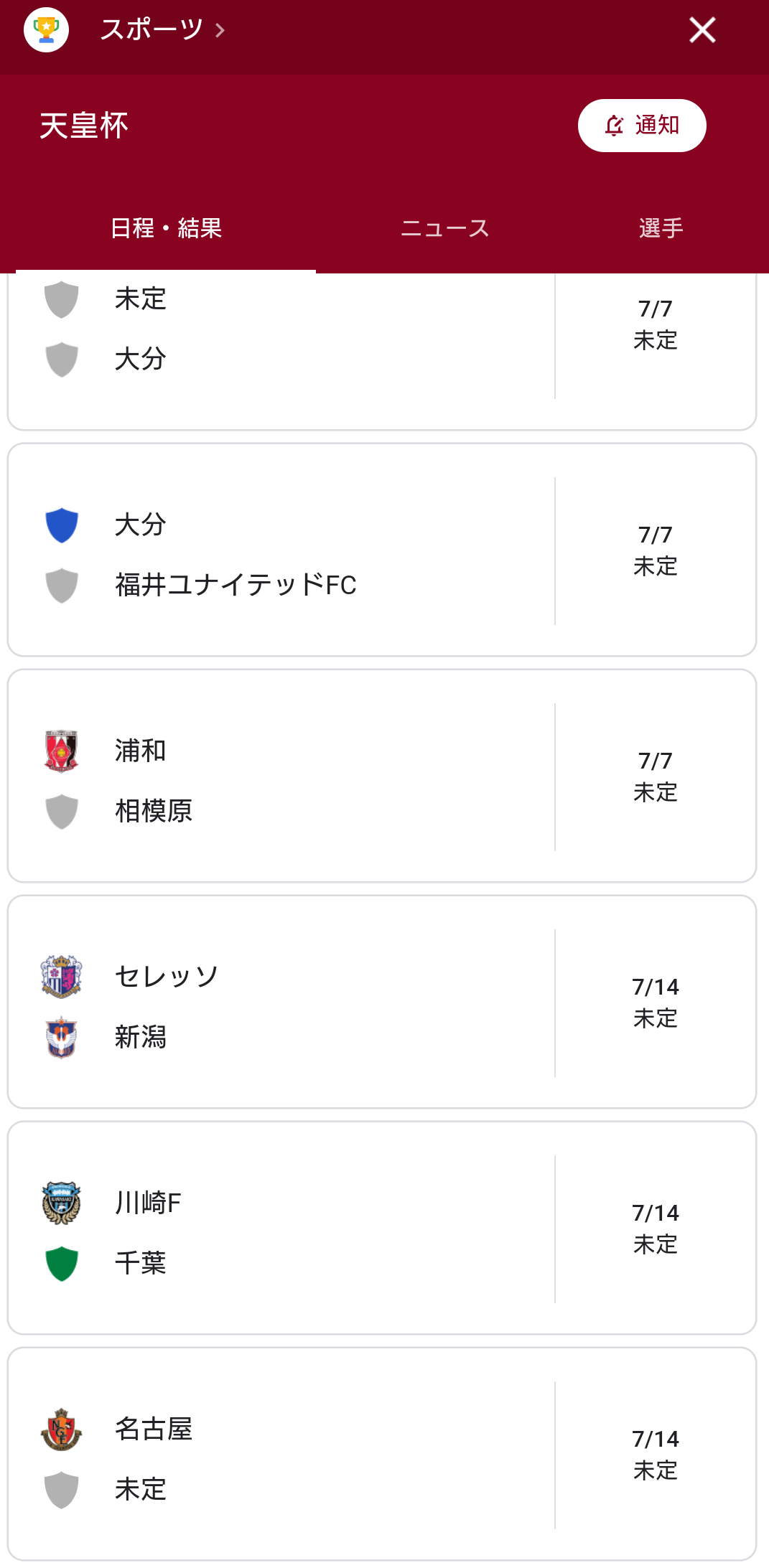View the 名古屋 vs 未定 match
Viewport: 769px width, 1568px height.
click(382, 1454)
